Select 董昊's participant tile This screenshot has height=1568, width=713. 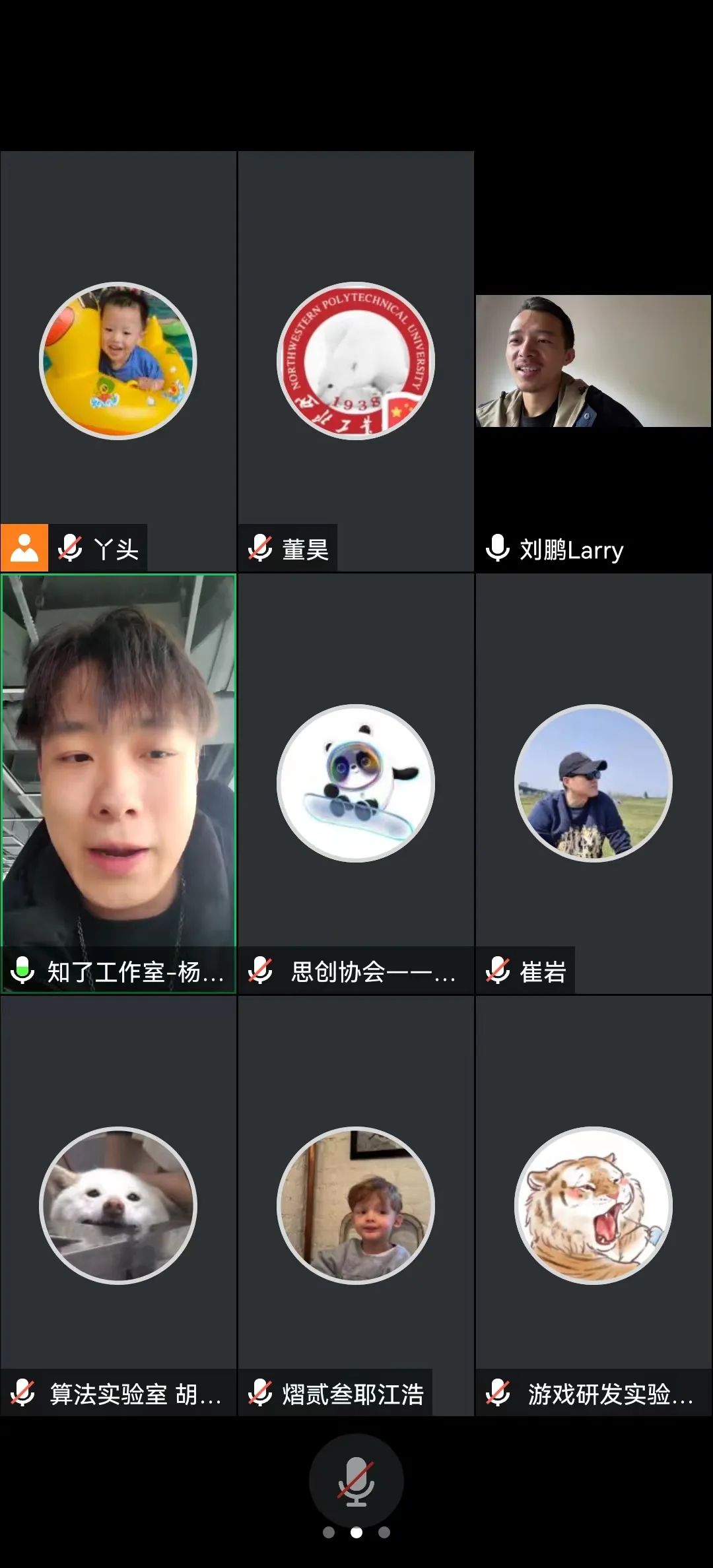(x=356, y=361)
